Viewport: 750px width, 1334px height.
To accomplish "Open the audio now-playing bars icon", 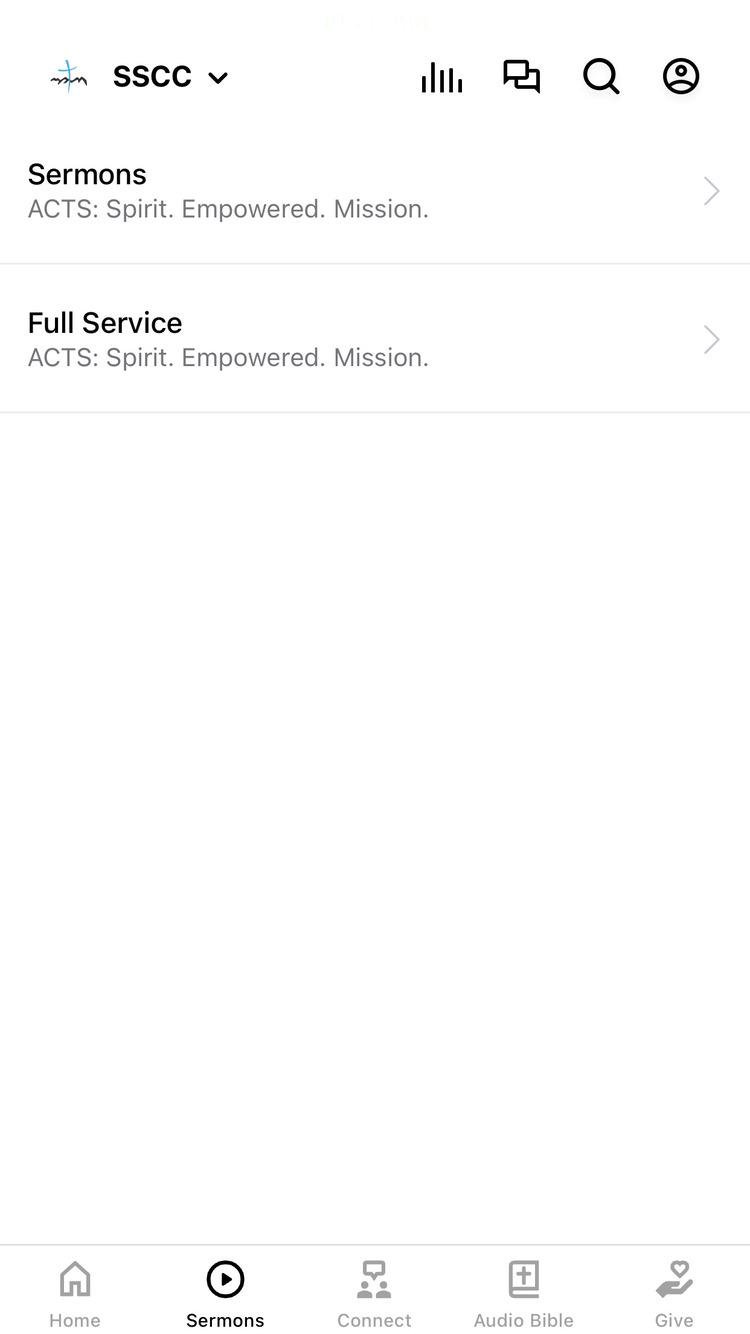I will (x=441, y=77).
